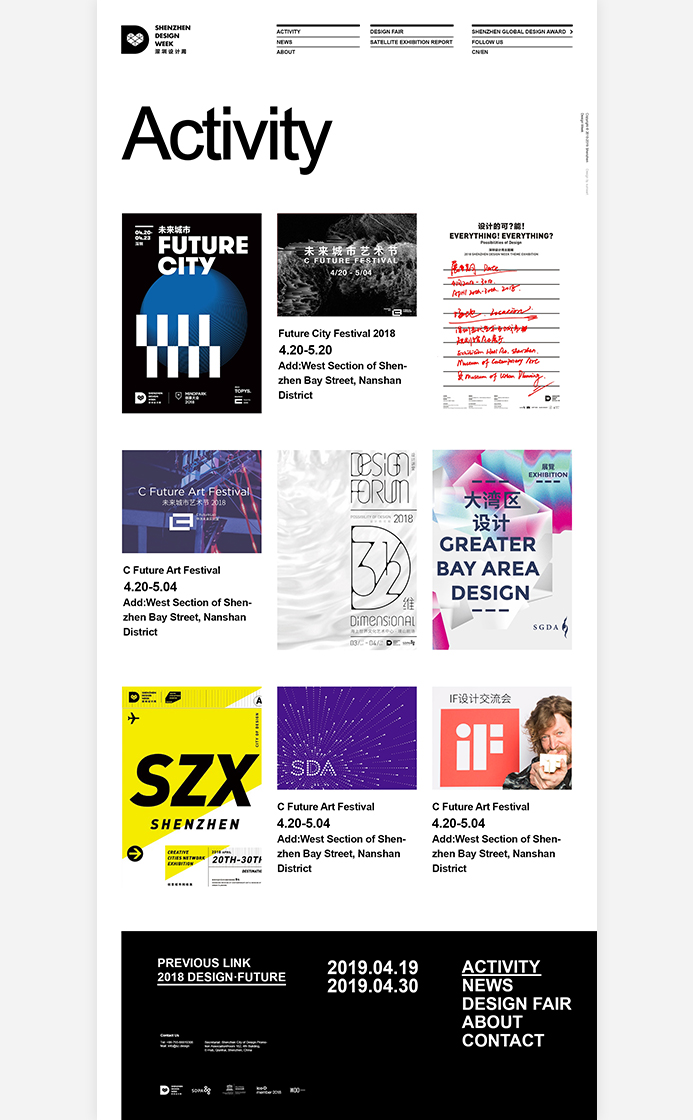
Task: Open the SZX Shenzhen yellow poster
Action: (x=192, y=786)
